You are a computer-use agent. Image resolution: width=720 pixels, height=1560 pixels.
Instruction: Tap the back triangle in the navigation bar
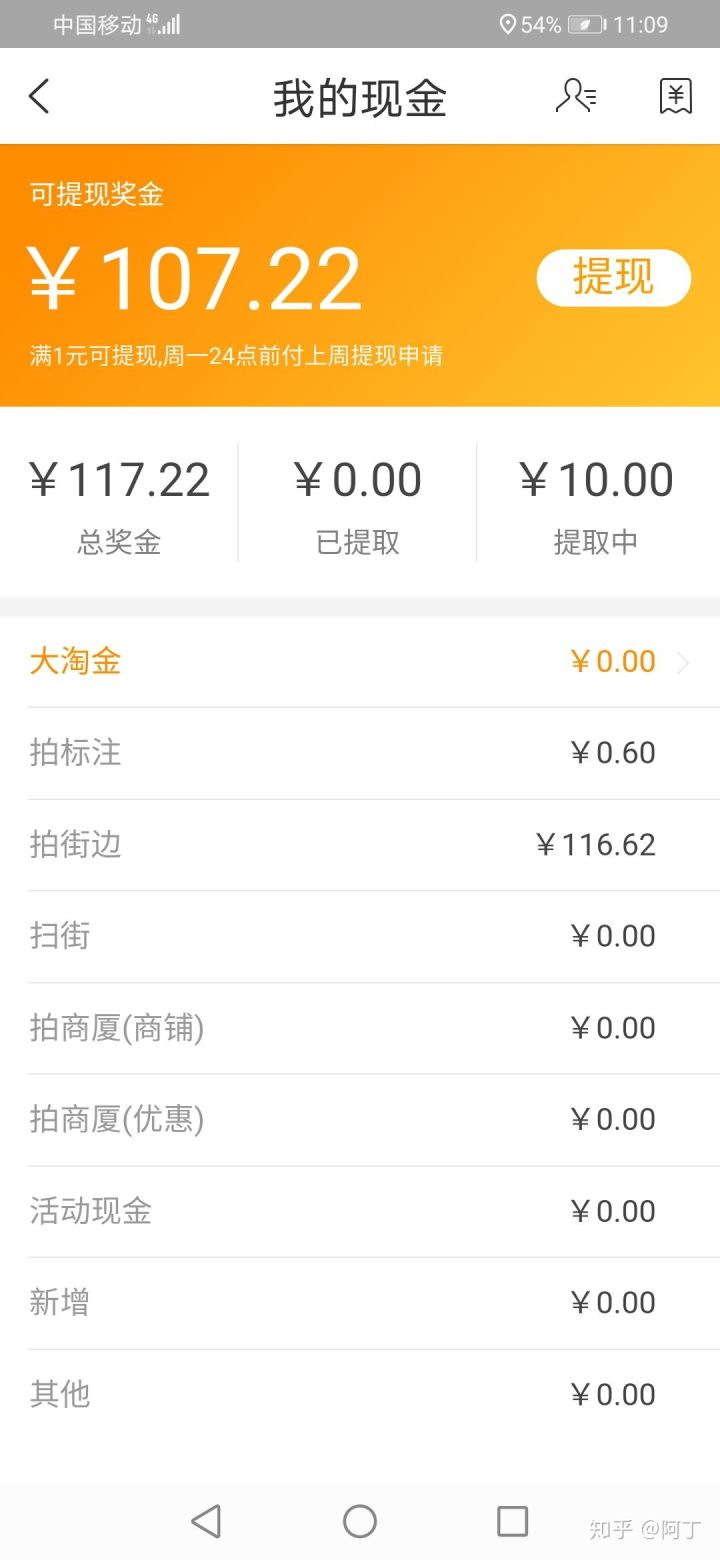[x=206, y=1520]
